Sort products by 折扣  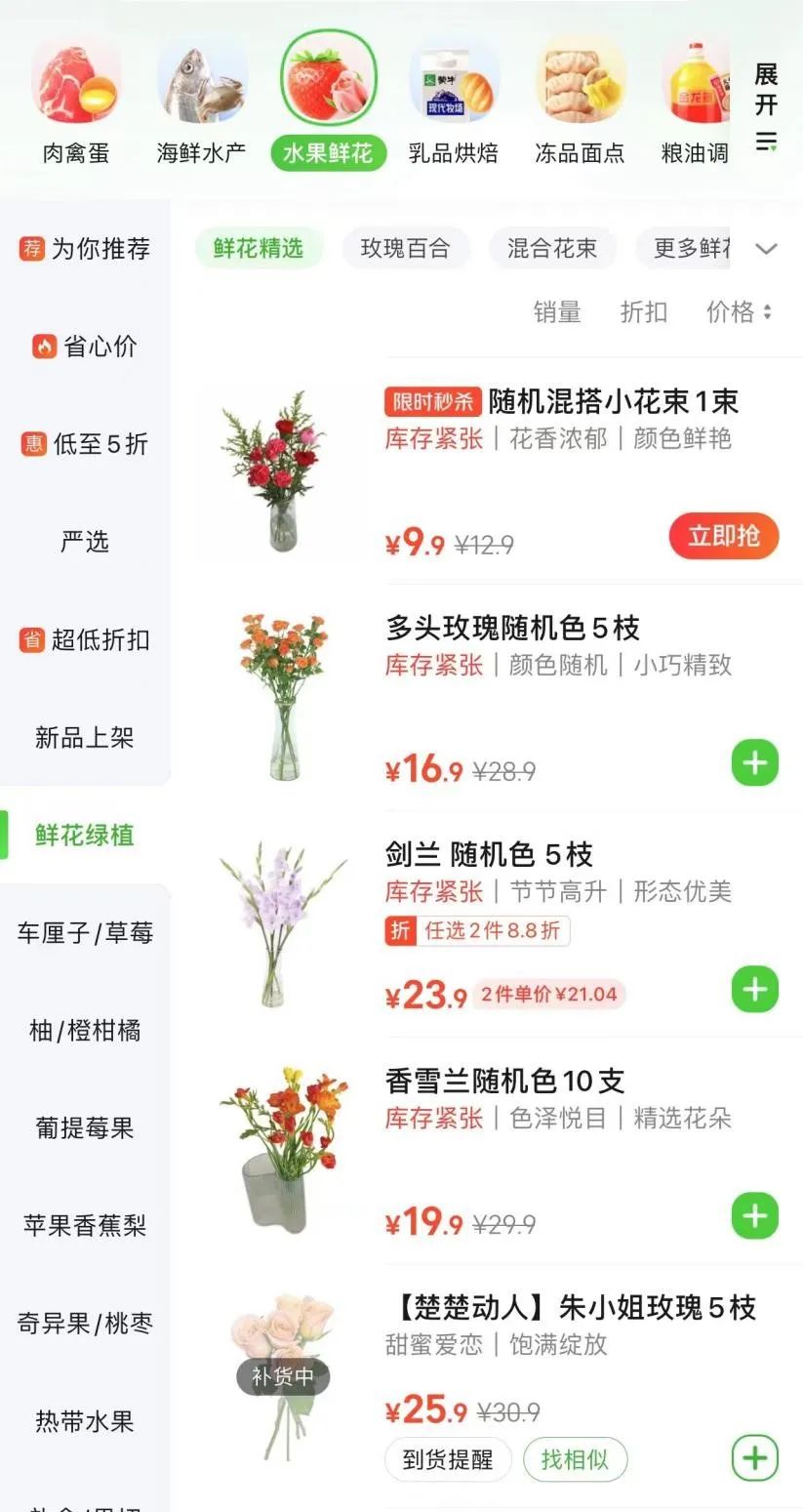pyautogui.click(x=643, y=311)
